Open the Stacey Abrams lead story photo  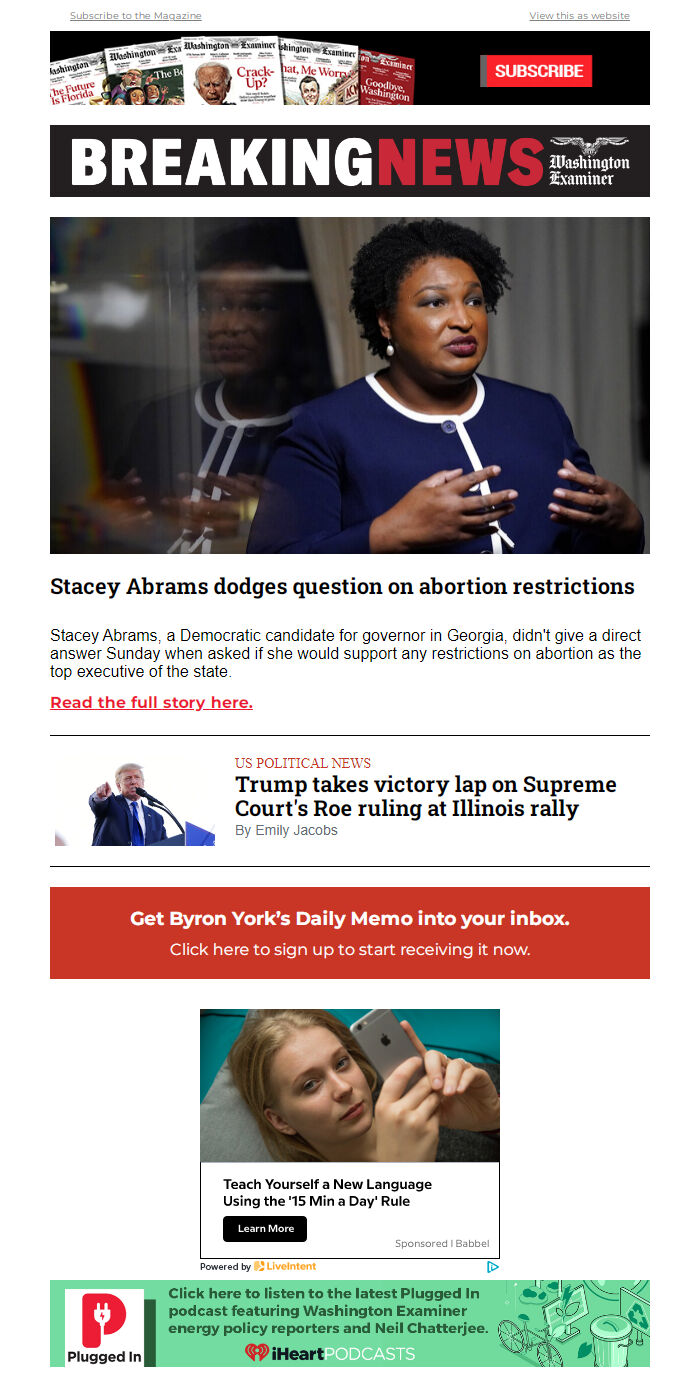tap(350, 385)
